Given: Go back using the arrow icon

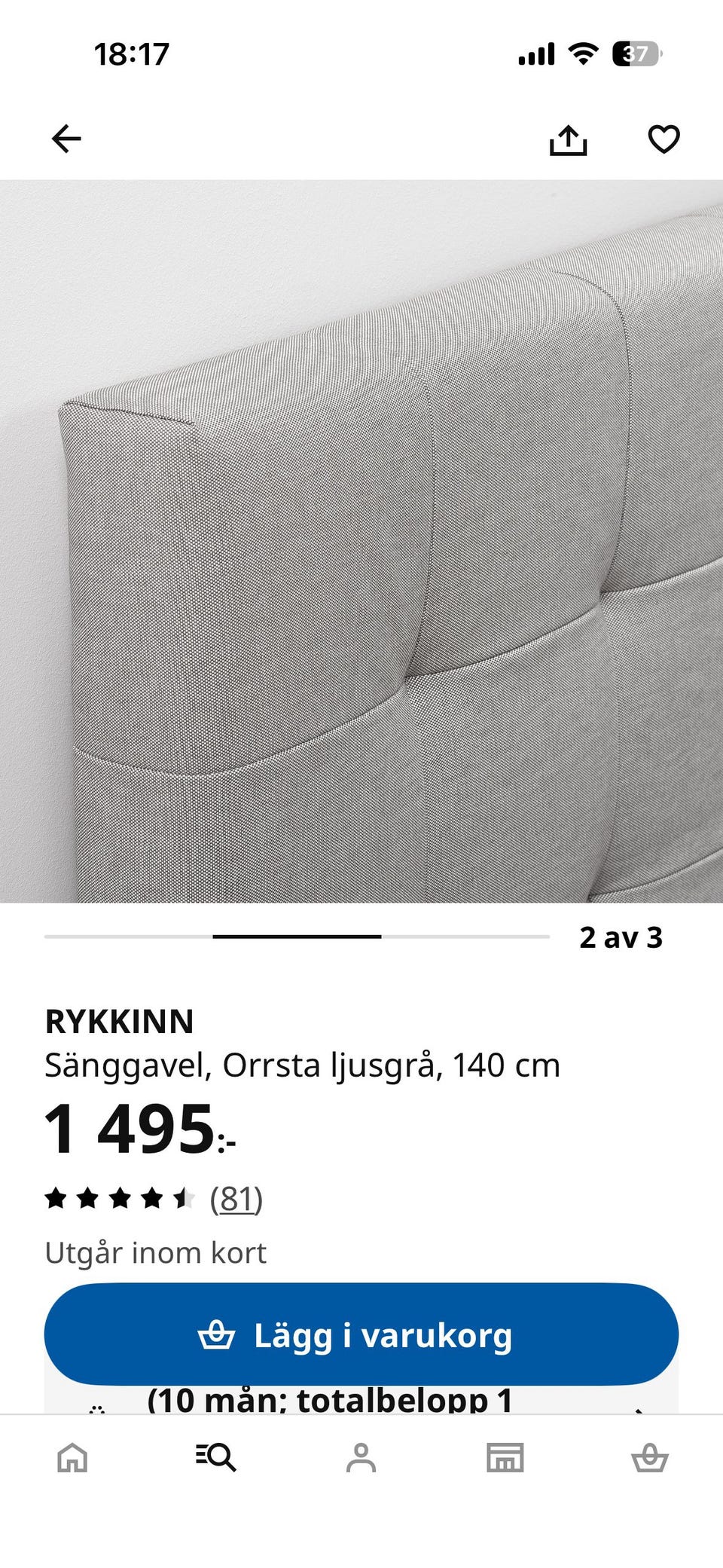Looking at the screenshot, I should point(66,139).
